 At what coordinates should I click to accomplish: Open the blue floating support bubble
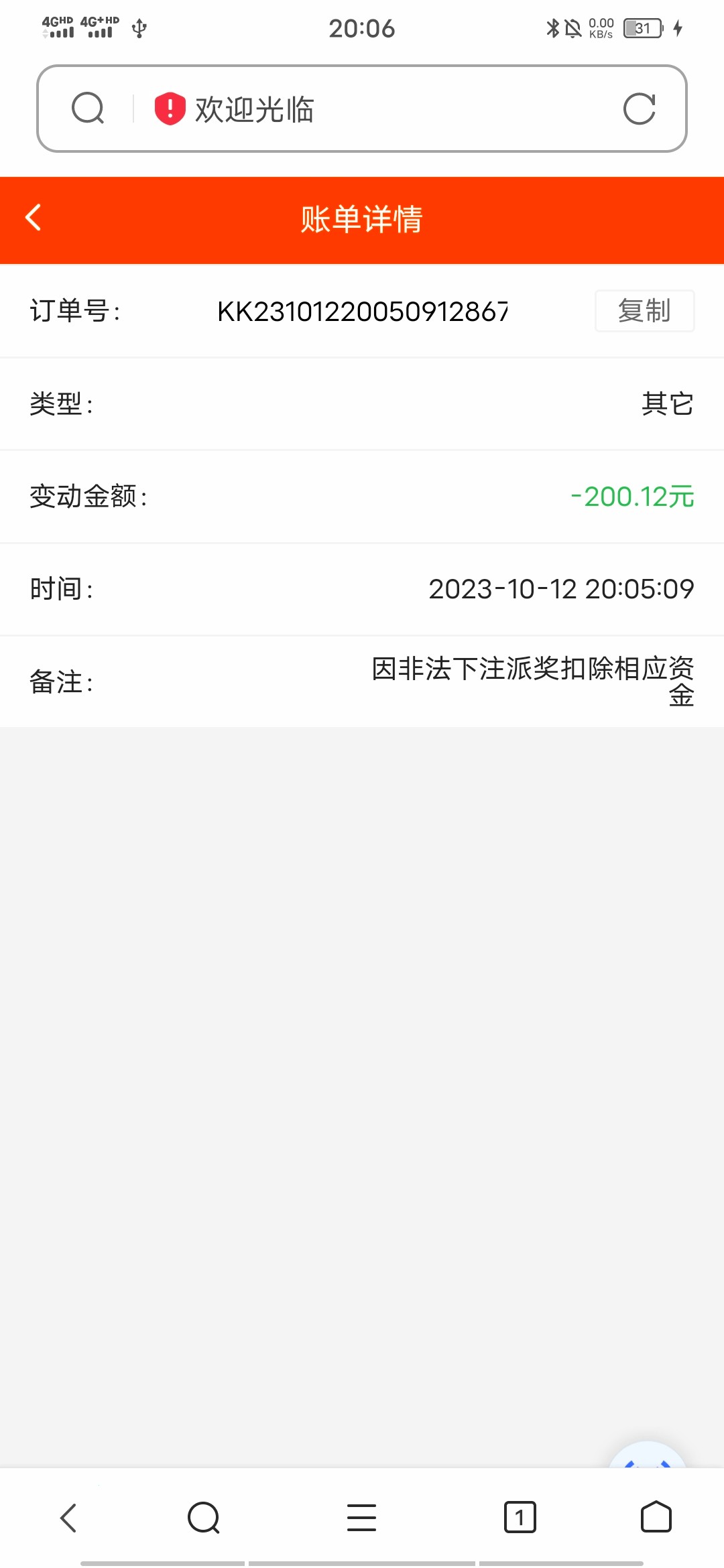[x=648, y=1457]
